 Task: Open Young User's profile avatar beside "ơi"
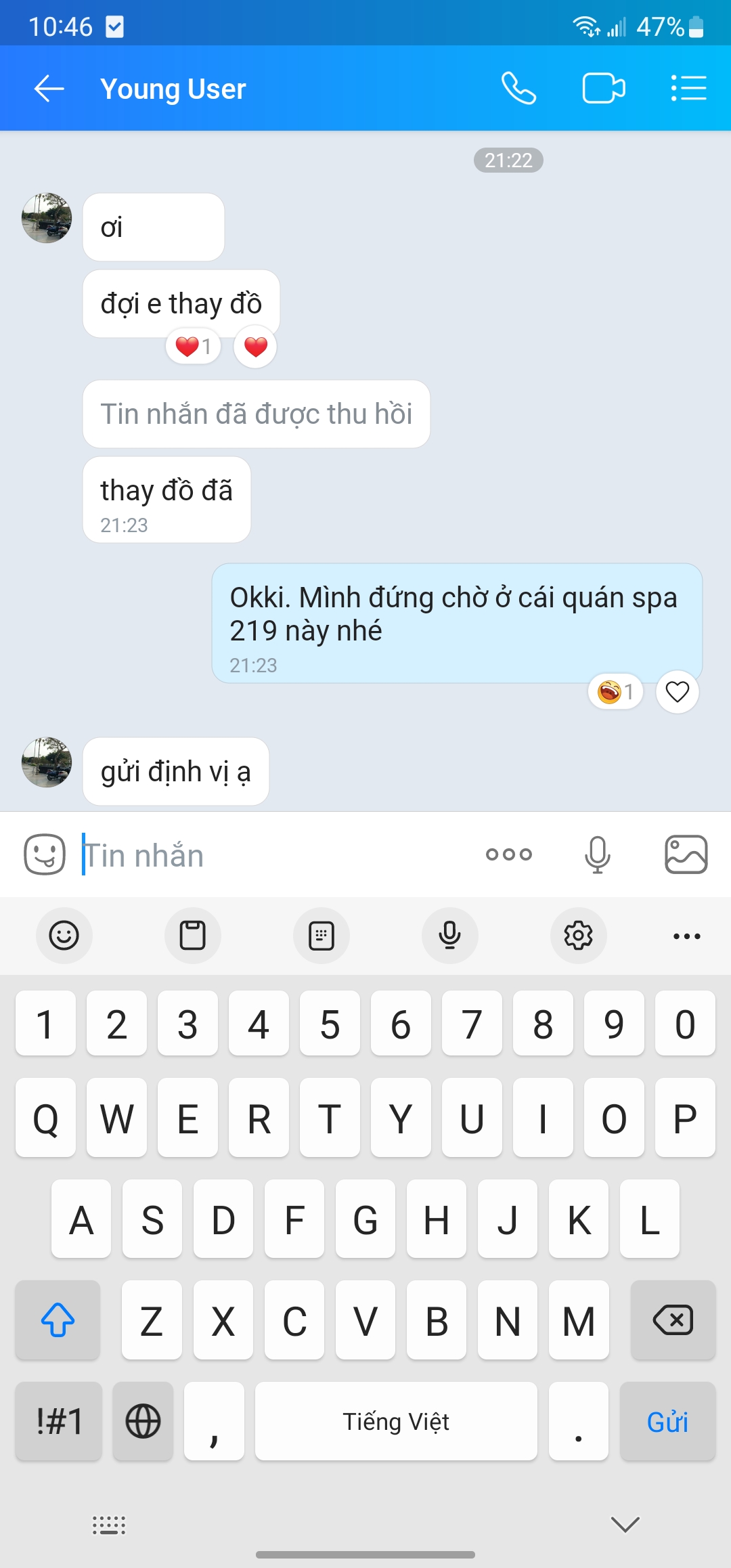pos(47,218)
